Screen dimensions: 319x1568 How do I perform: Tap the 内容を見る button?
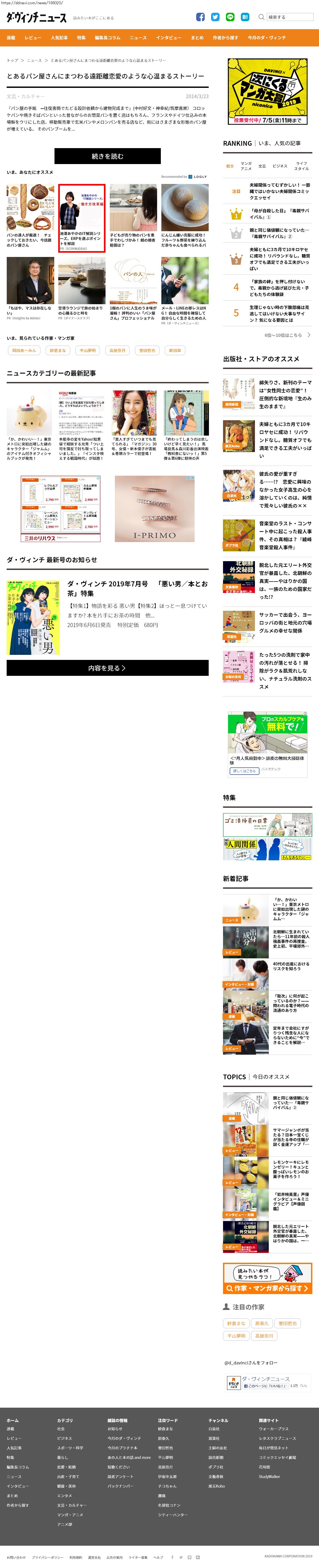(107, 668)
